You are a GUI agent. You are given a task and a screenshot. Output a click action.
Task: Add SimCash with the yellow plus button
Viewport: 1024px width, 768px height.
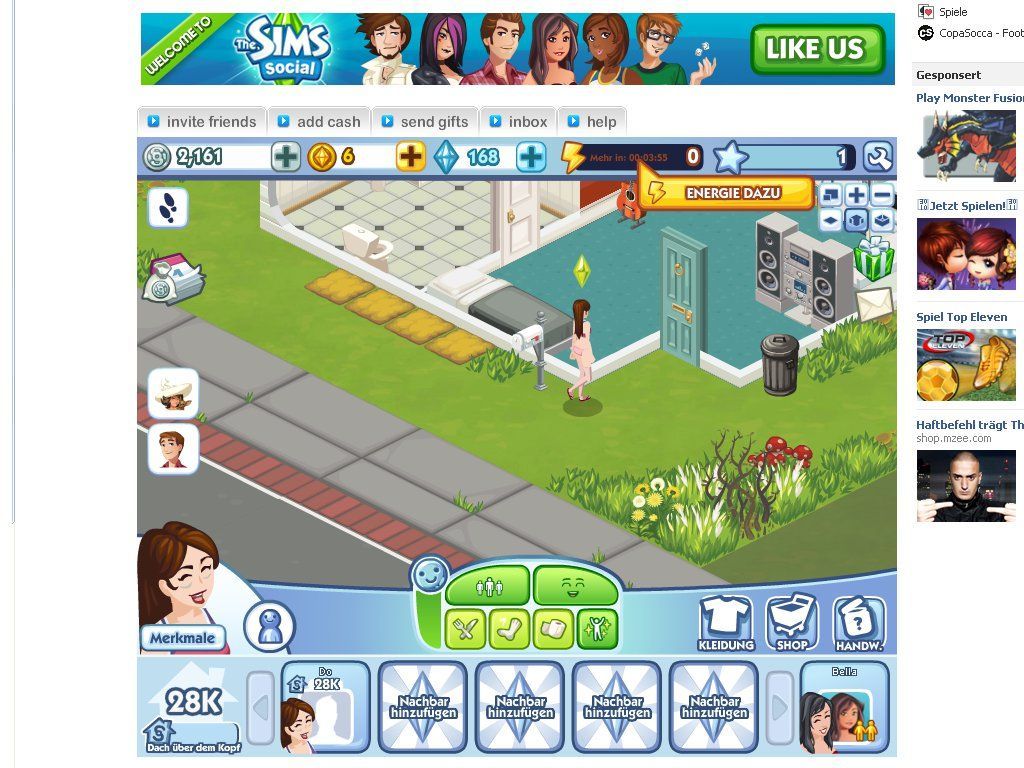pos(411,157)
